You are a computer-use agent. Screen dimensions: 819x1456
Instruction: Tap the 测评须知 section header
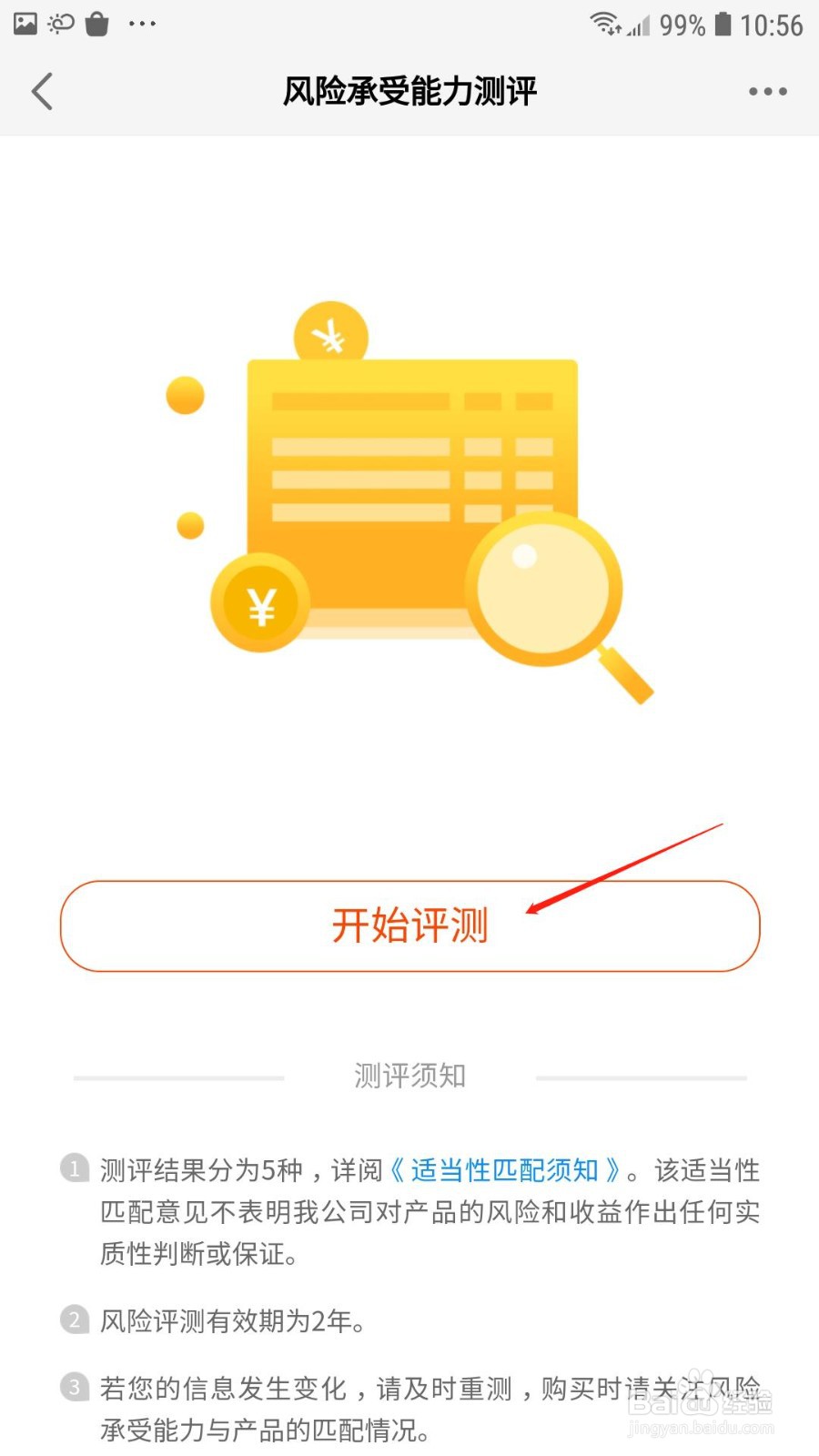click(x=409, y=1075)
